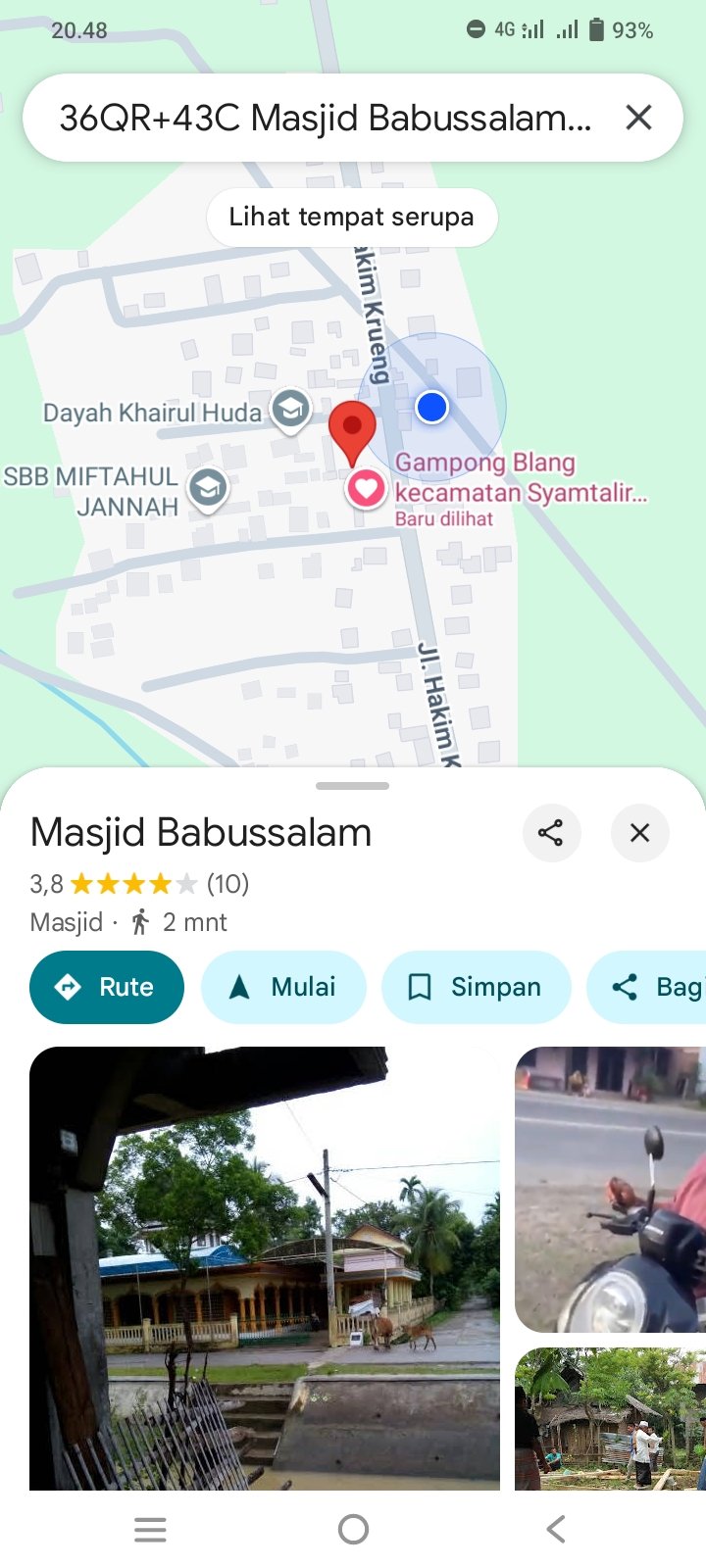Share the place using the round share icon
The width and height of the screenshot is (706, 1568).
coord(551,833)
